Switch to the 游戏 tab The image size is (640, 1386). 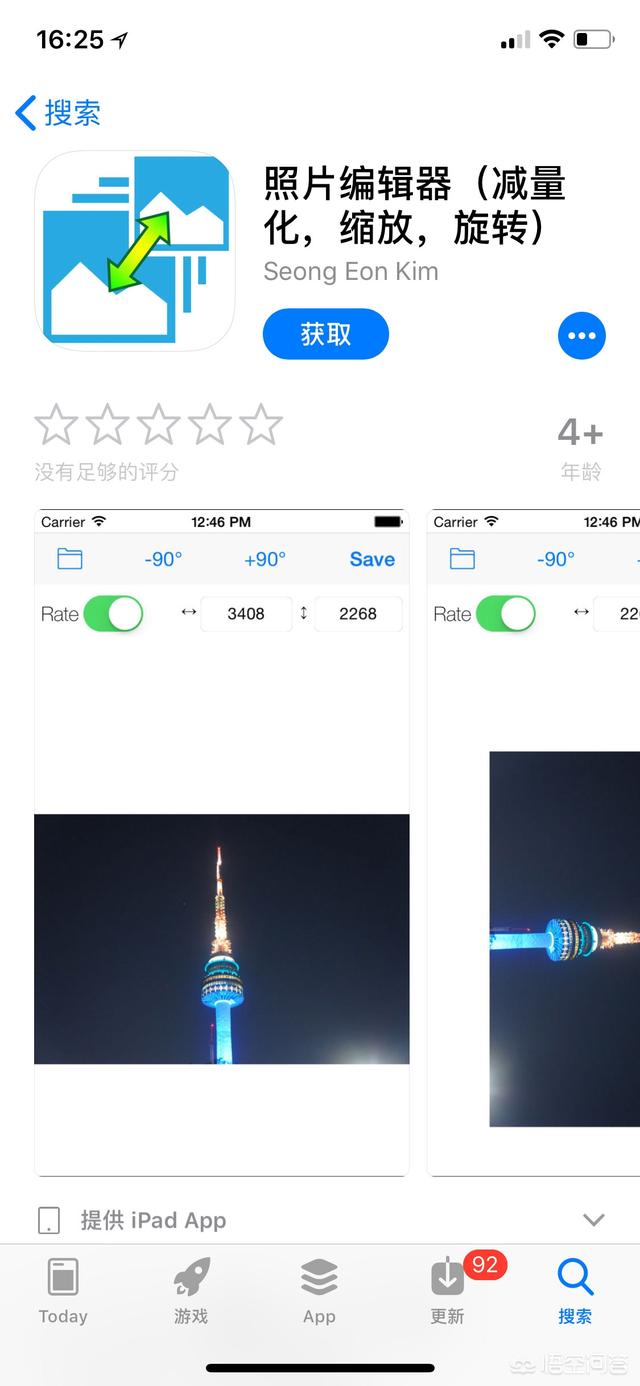191,1291
